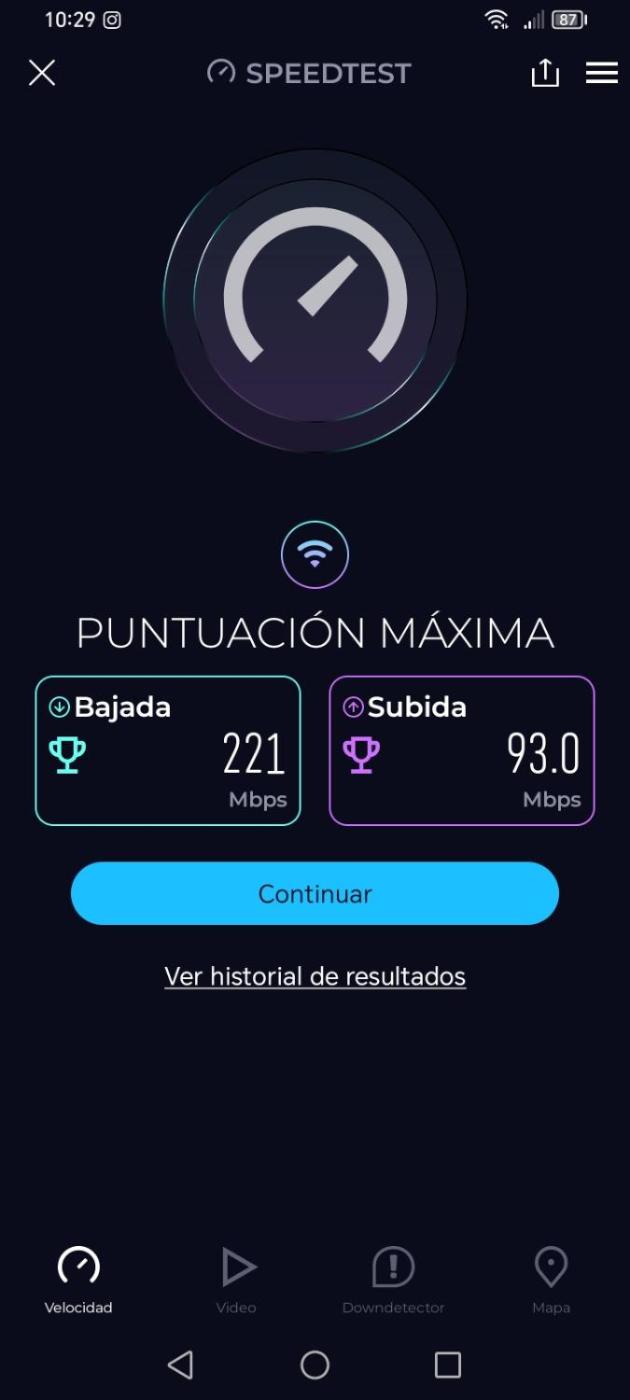Tap the Continuar button
Image resolution: width=630 pixels, height=1400 pixels.
(x=315, y=894)
